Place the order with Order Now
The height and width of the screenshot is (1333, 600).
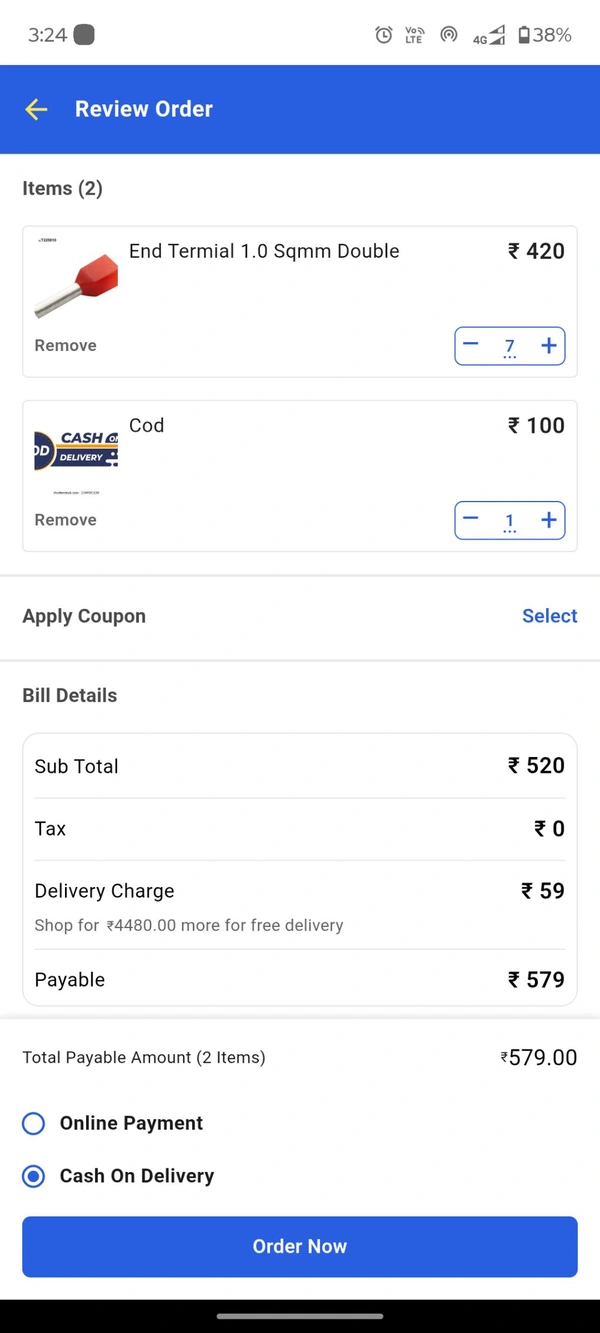tap(300, 1247)
